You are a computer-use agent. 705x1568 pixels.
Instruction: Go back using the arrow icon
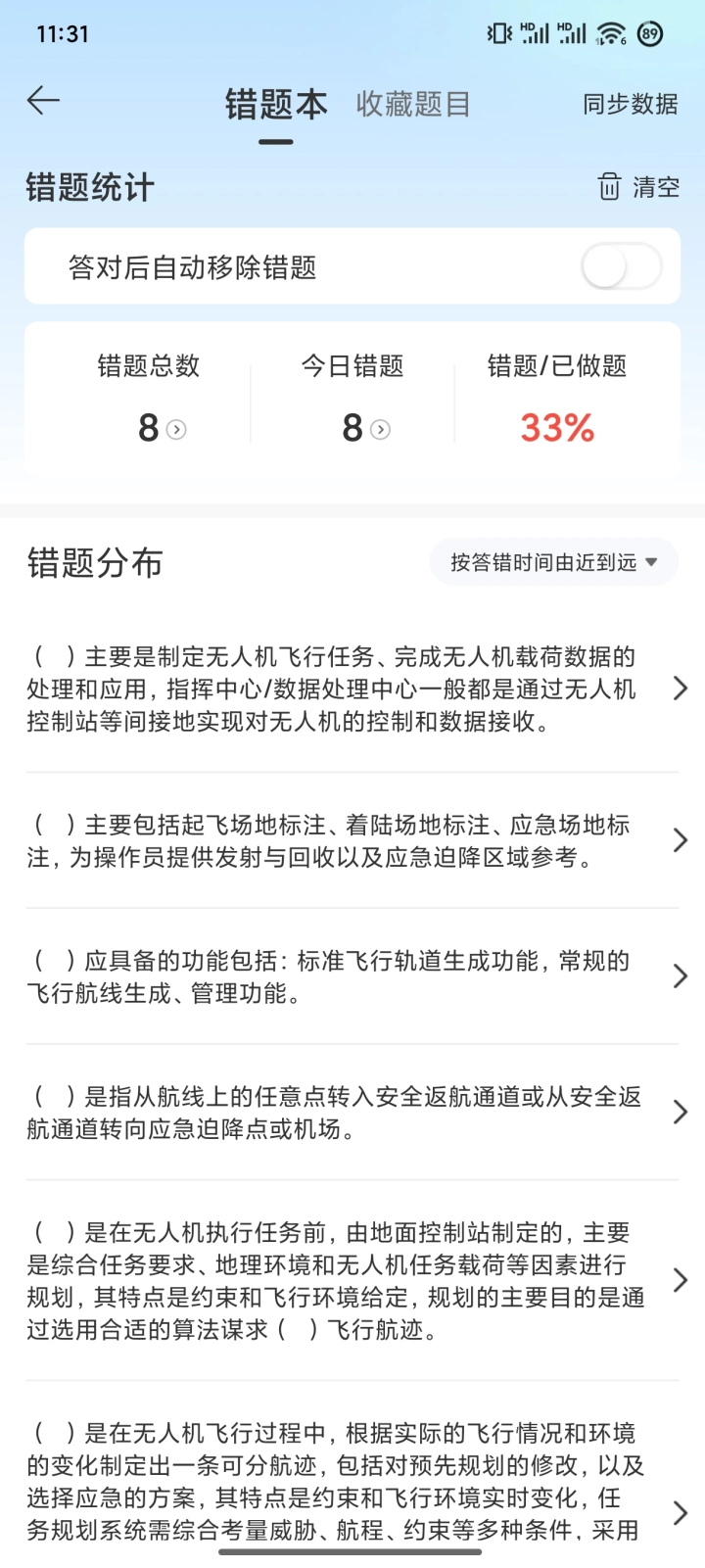[x=43, y=100]
